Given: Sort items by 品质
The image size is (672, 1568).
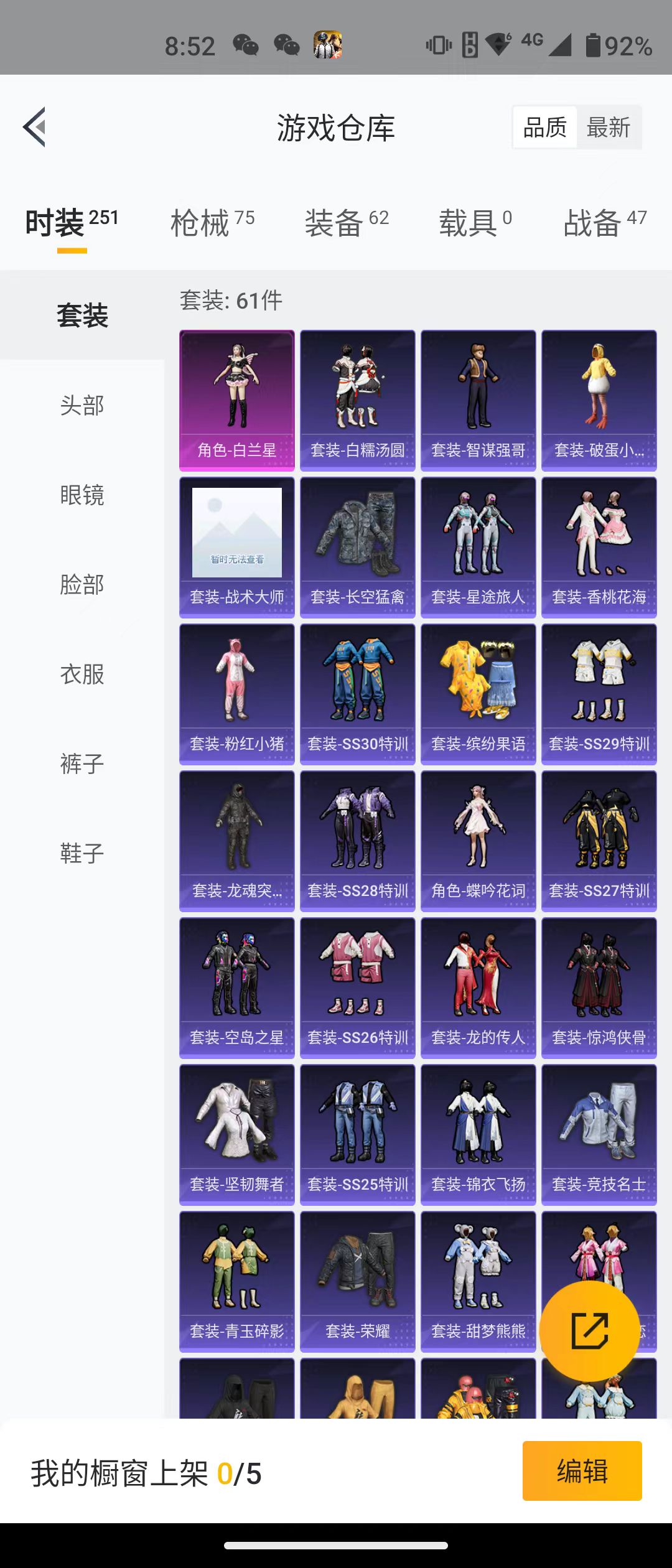Looking at the screenshot, I should pyautogui.click(x=545, y=128).
